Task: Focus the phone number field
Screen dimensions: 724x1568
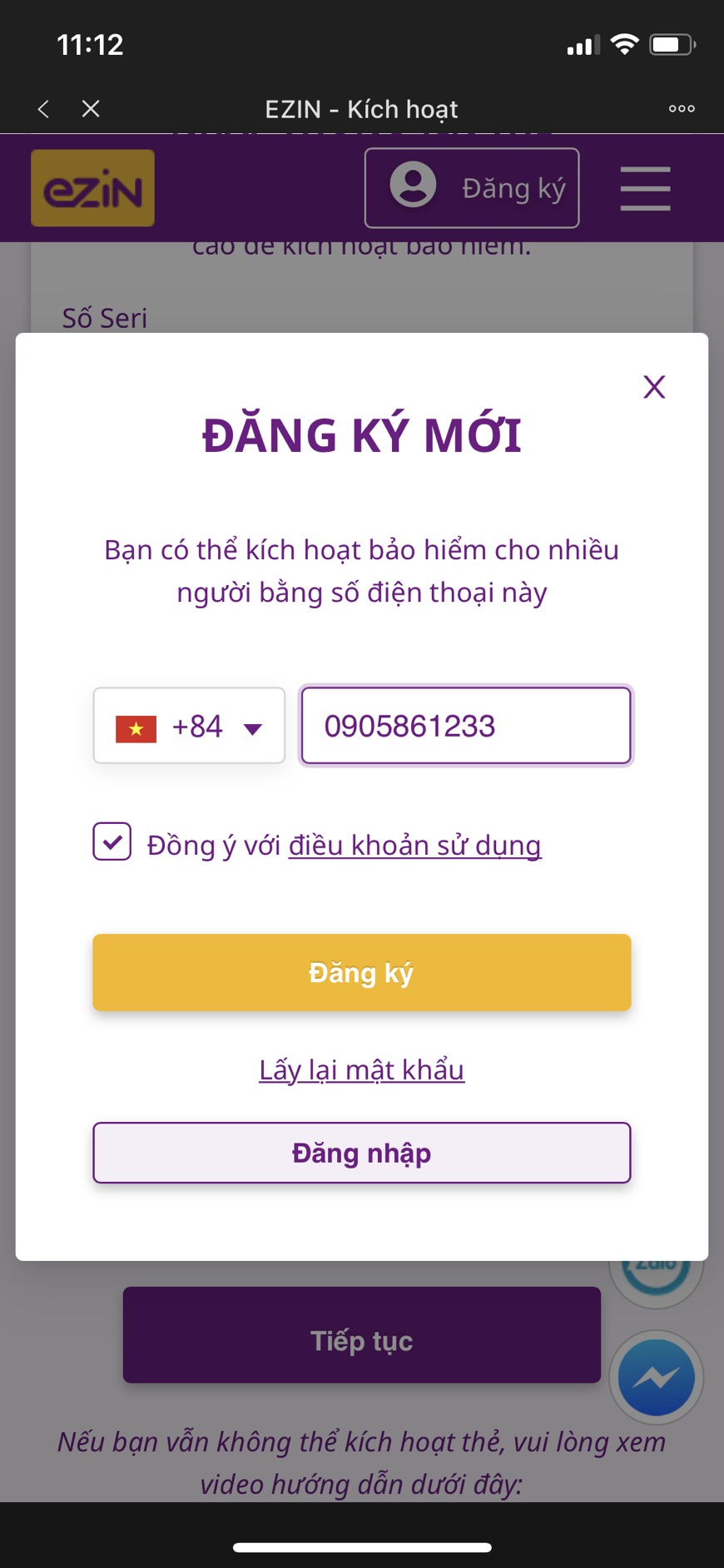Action: point(466,726)
